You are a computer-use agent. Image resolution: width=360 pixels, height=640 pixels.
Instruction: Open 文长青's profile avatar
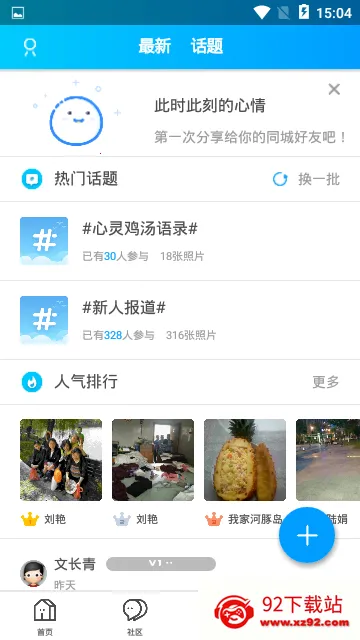tap(33, 573)
